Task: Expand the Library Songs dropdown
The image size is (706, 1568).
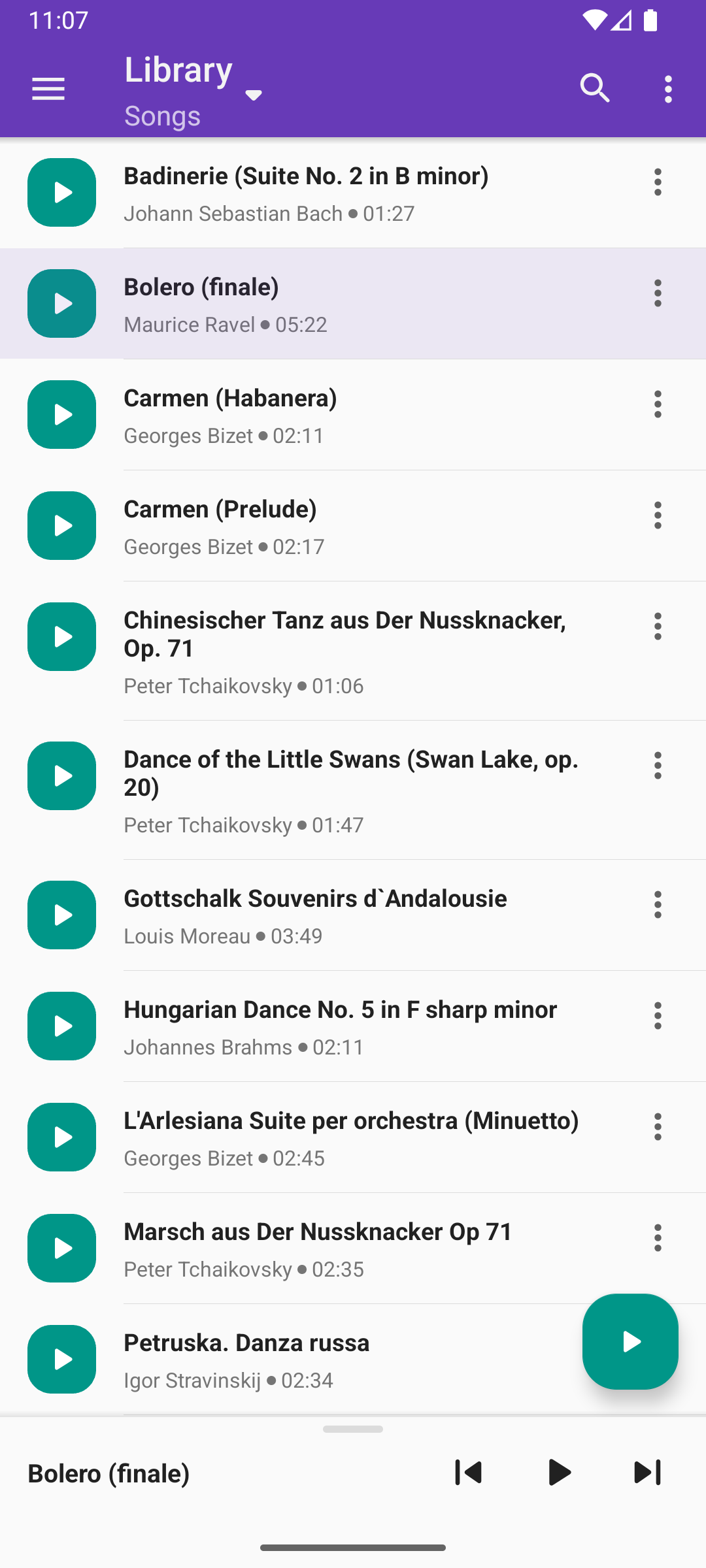Action: pyautogui.click(x=253, y=95)
